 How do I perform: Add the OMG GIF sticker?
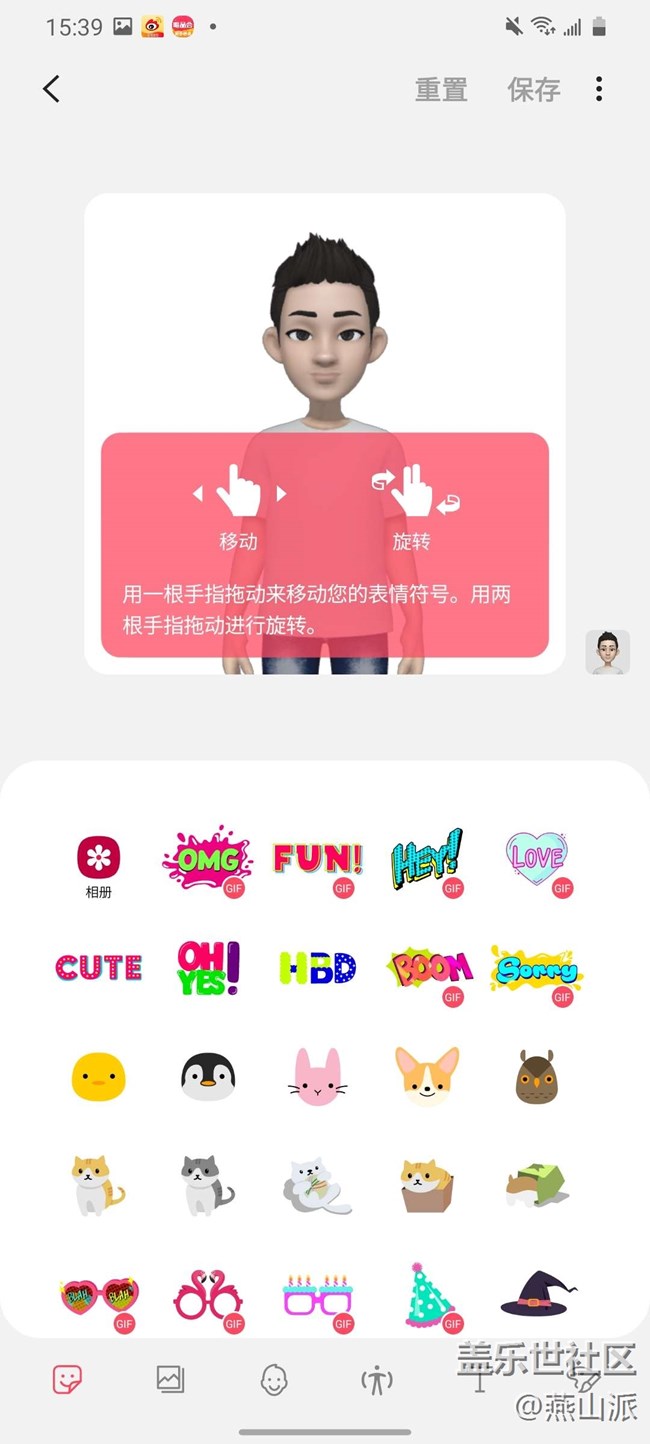pyautogui.click(x=208, y=861)
